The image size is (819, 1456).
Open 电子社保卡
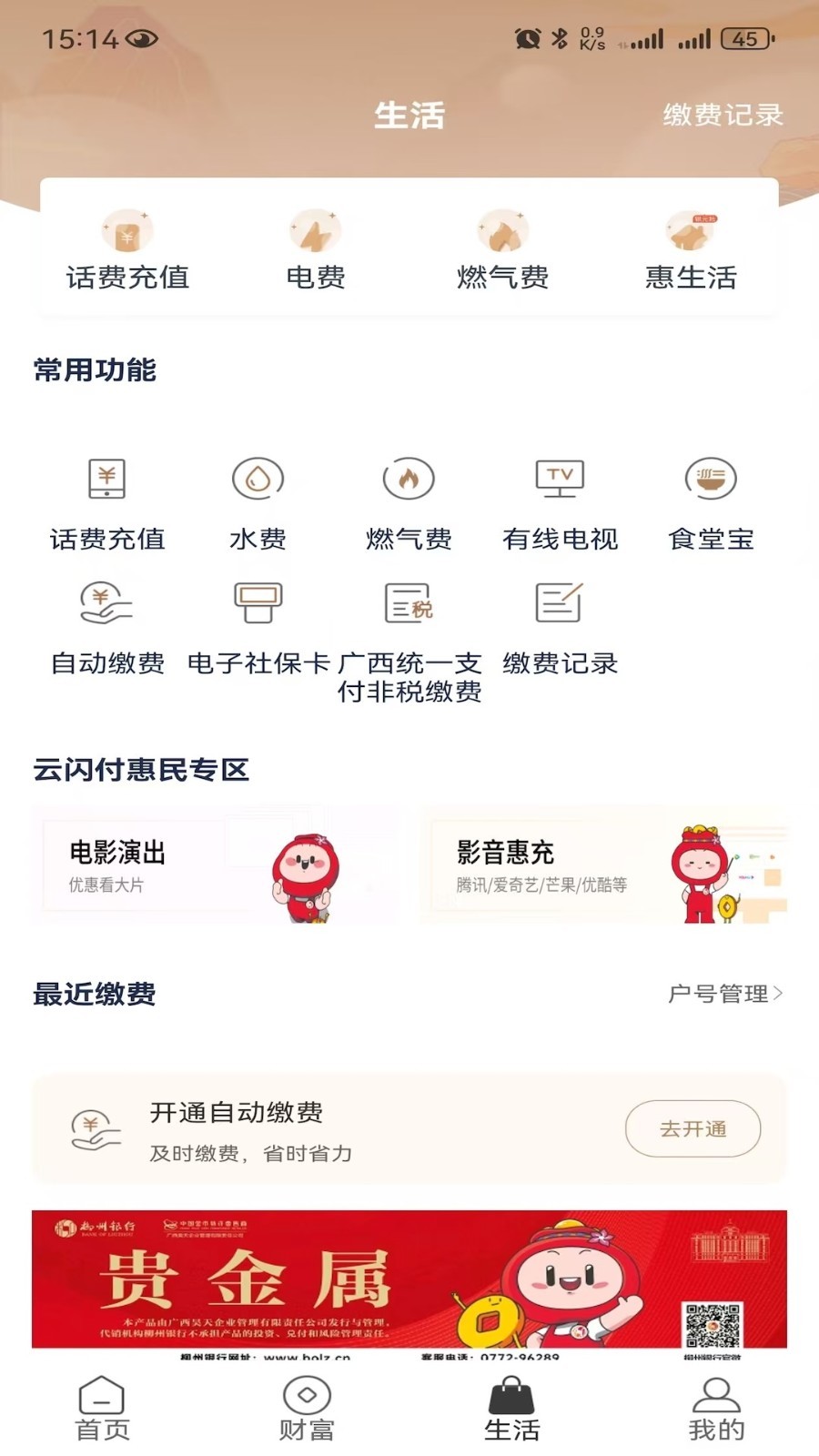[258, 626]
